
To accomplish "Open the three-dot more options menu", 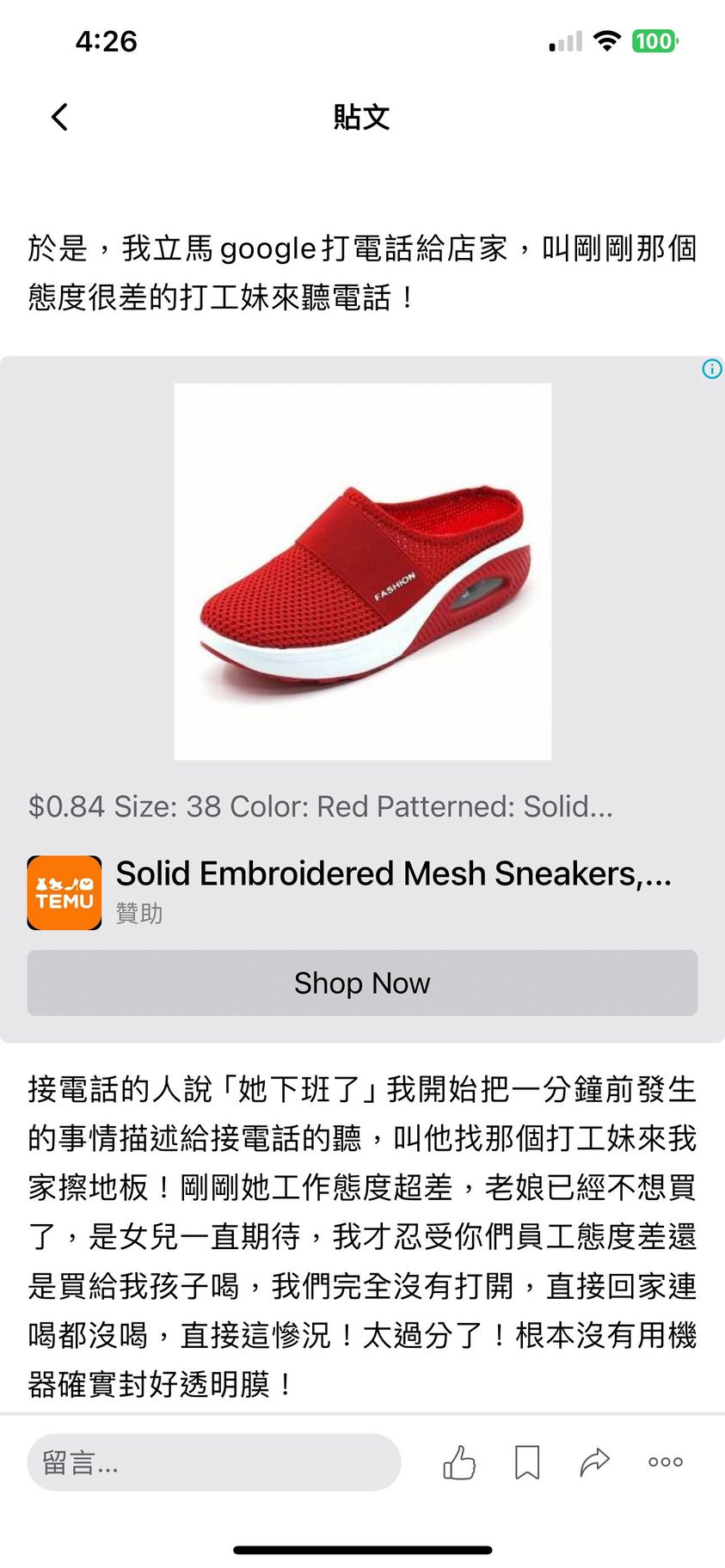I will click(x=665, y=1461).
